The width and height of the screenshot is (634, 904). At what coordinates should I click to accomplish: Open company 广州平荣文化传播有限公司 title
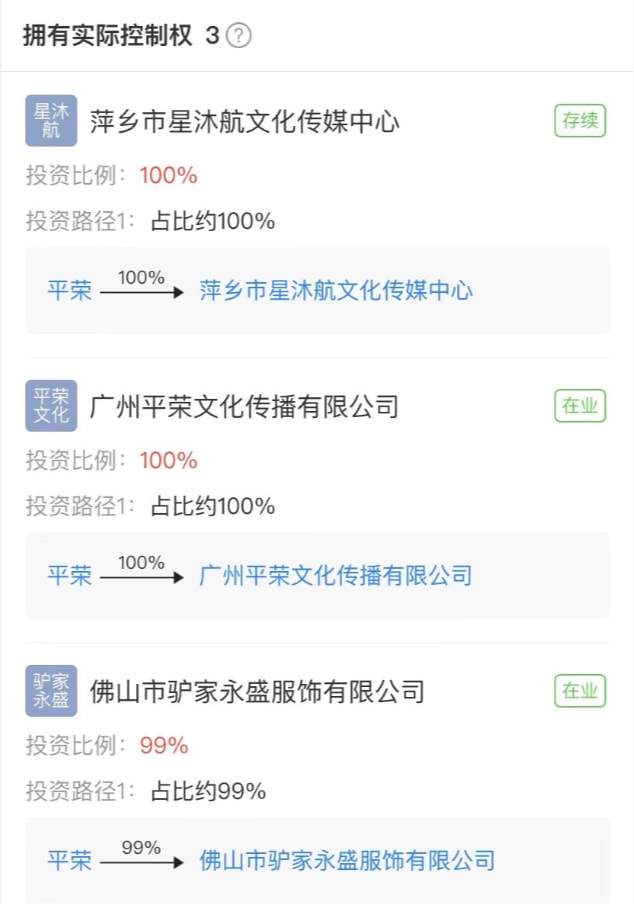point(245,406)
